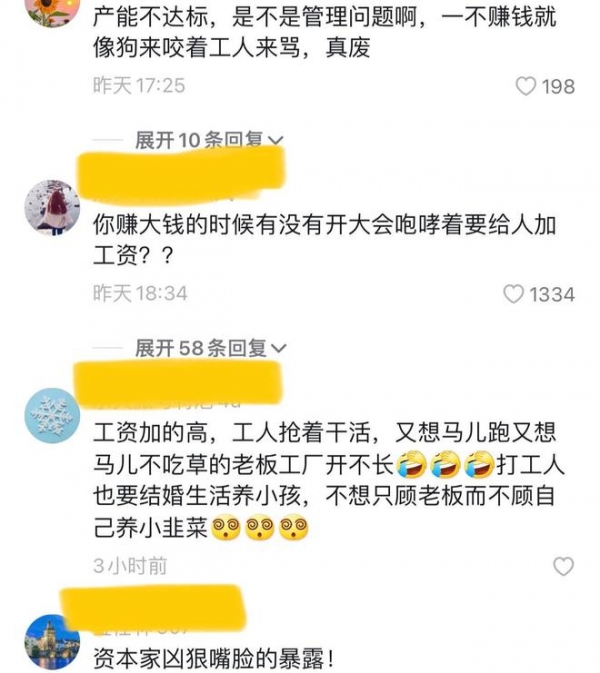Like the comment posted 3小时前

coord(564,566)
